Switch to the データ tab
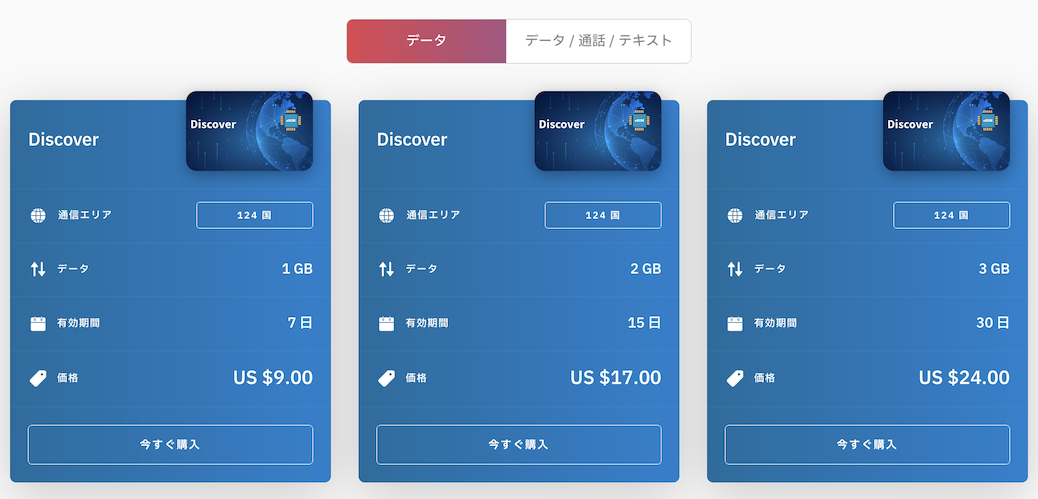1038x499 pixels. pyautogui.click(x=426, y=41)
